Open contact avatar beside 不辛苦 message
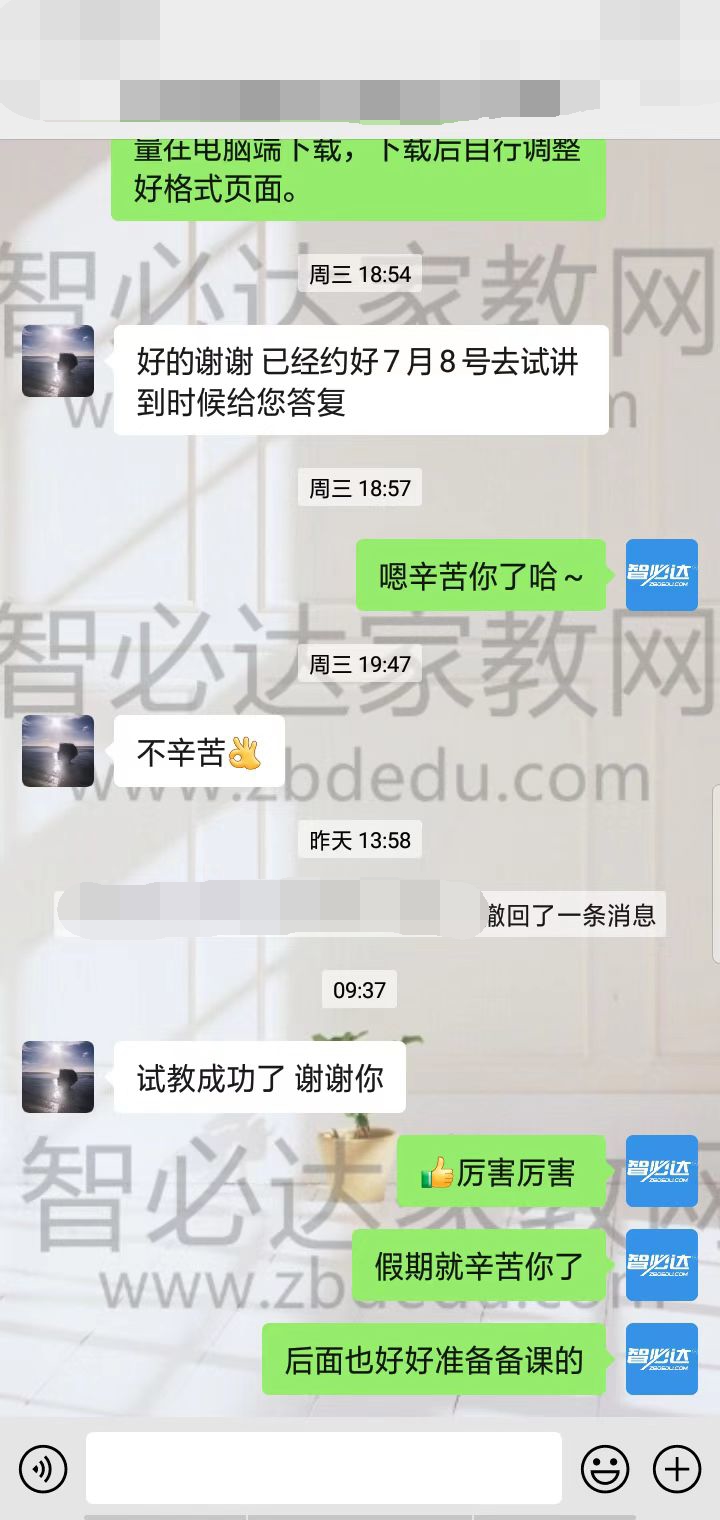 58,751
